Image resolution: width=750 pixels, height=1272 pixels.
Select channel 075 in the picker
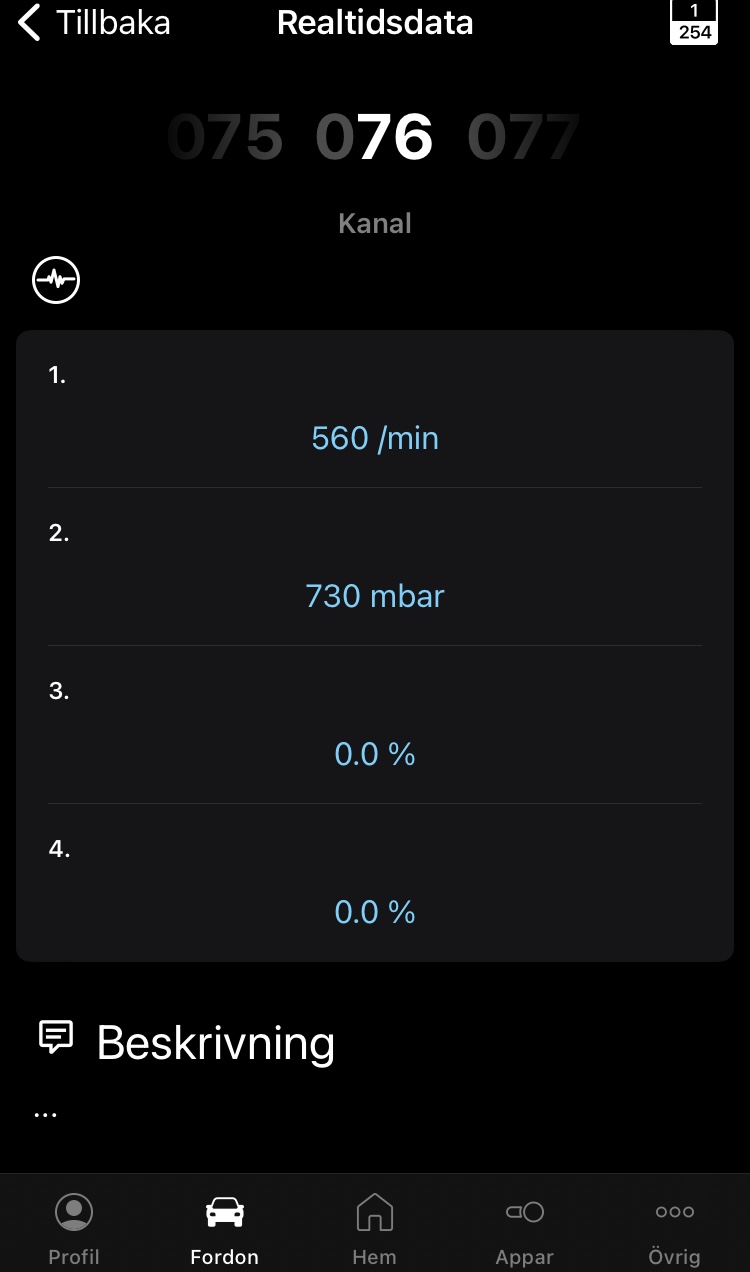[x=225, y=137]
